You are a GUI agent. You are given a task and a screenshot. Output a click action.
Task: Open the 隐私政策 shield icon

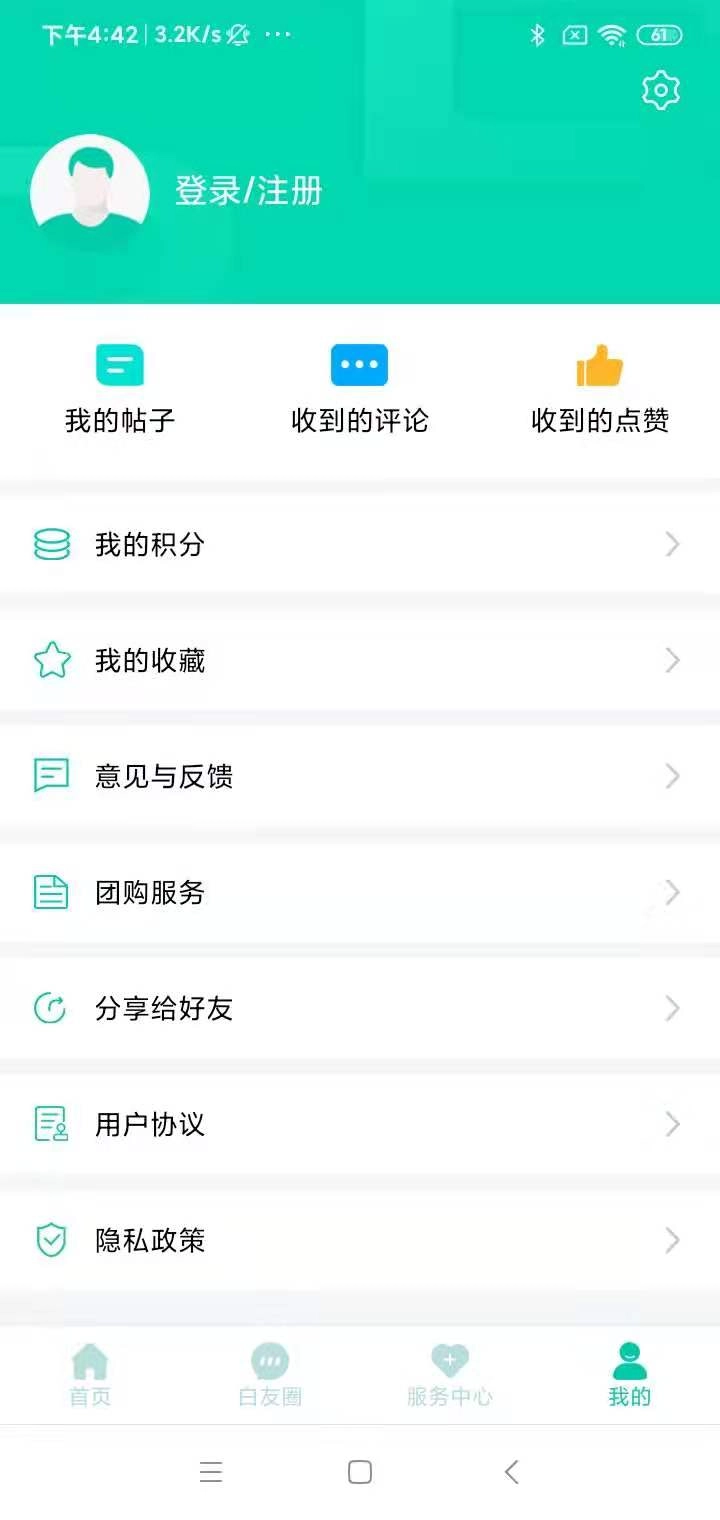click(x=51, y=1240)
